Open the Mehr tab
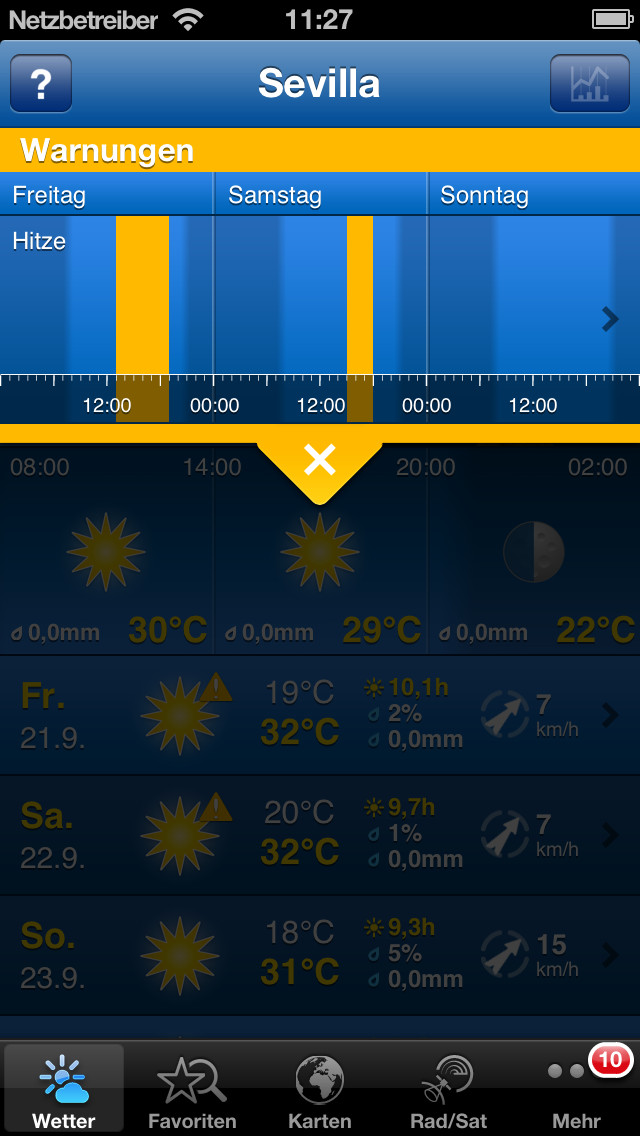 point(576,1089)
